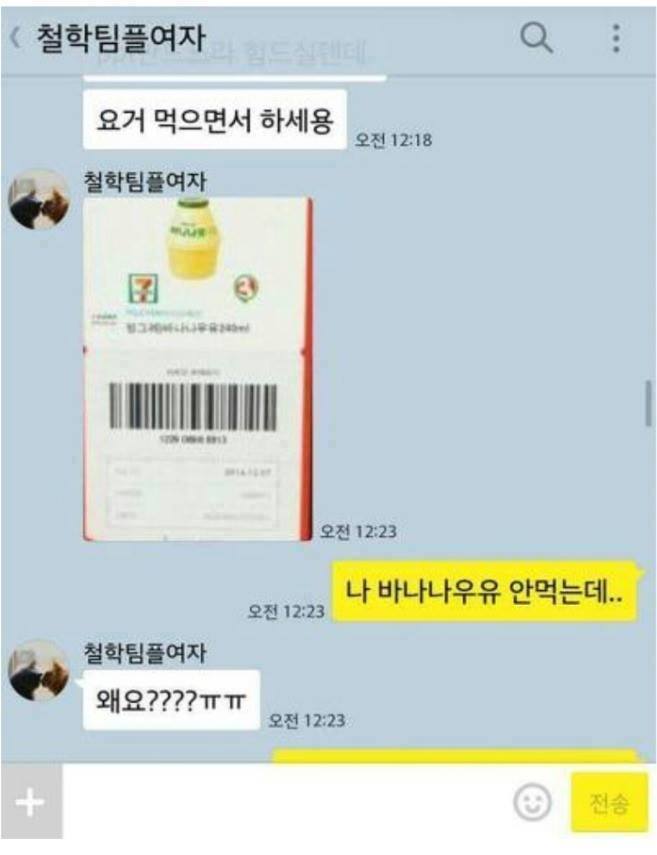
Task: Open the banana milk gift coupon image
Action: pyautogui.click(x=197, y=368)
